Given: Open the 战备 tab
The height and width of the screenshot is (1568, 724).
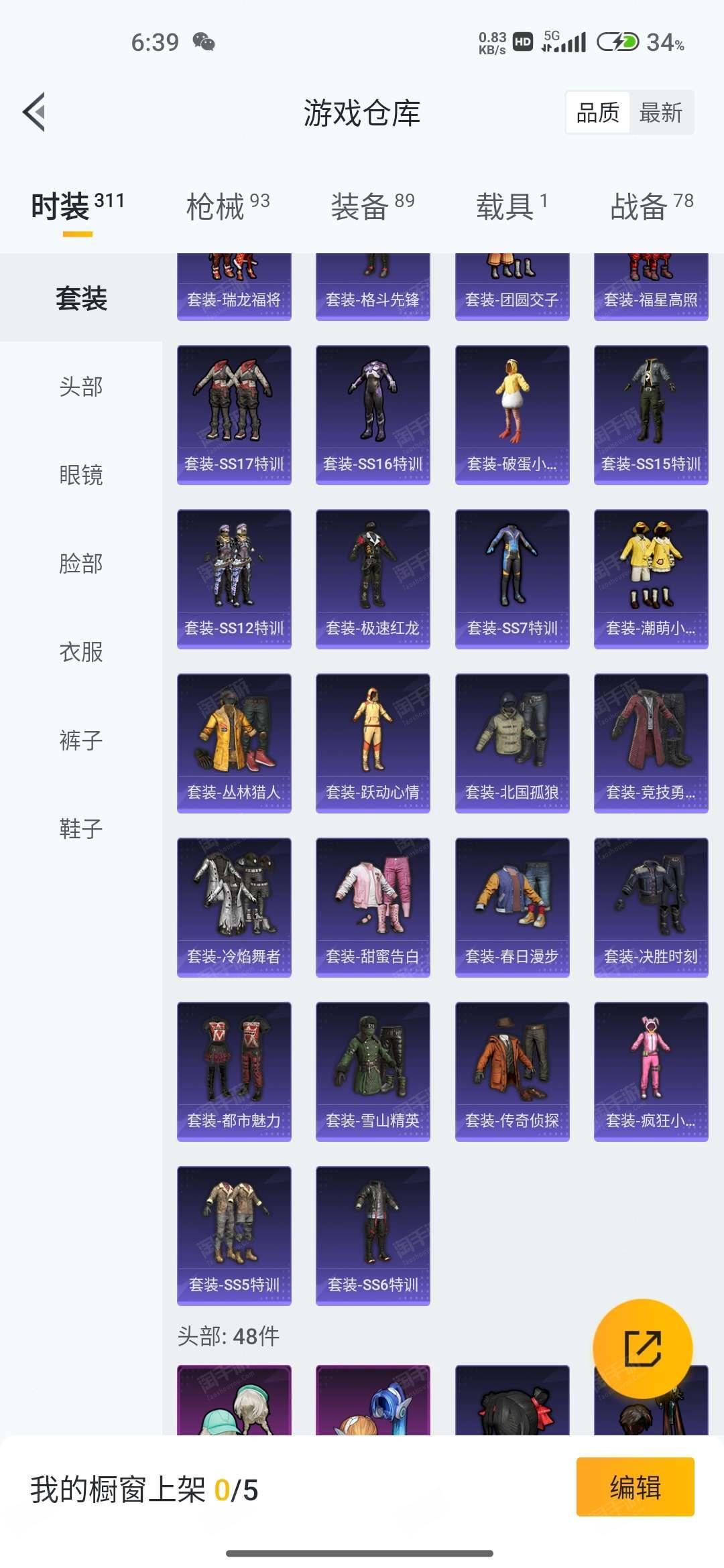Looking at the screenshot, I should click(x=652, y=206).
